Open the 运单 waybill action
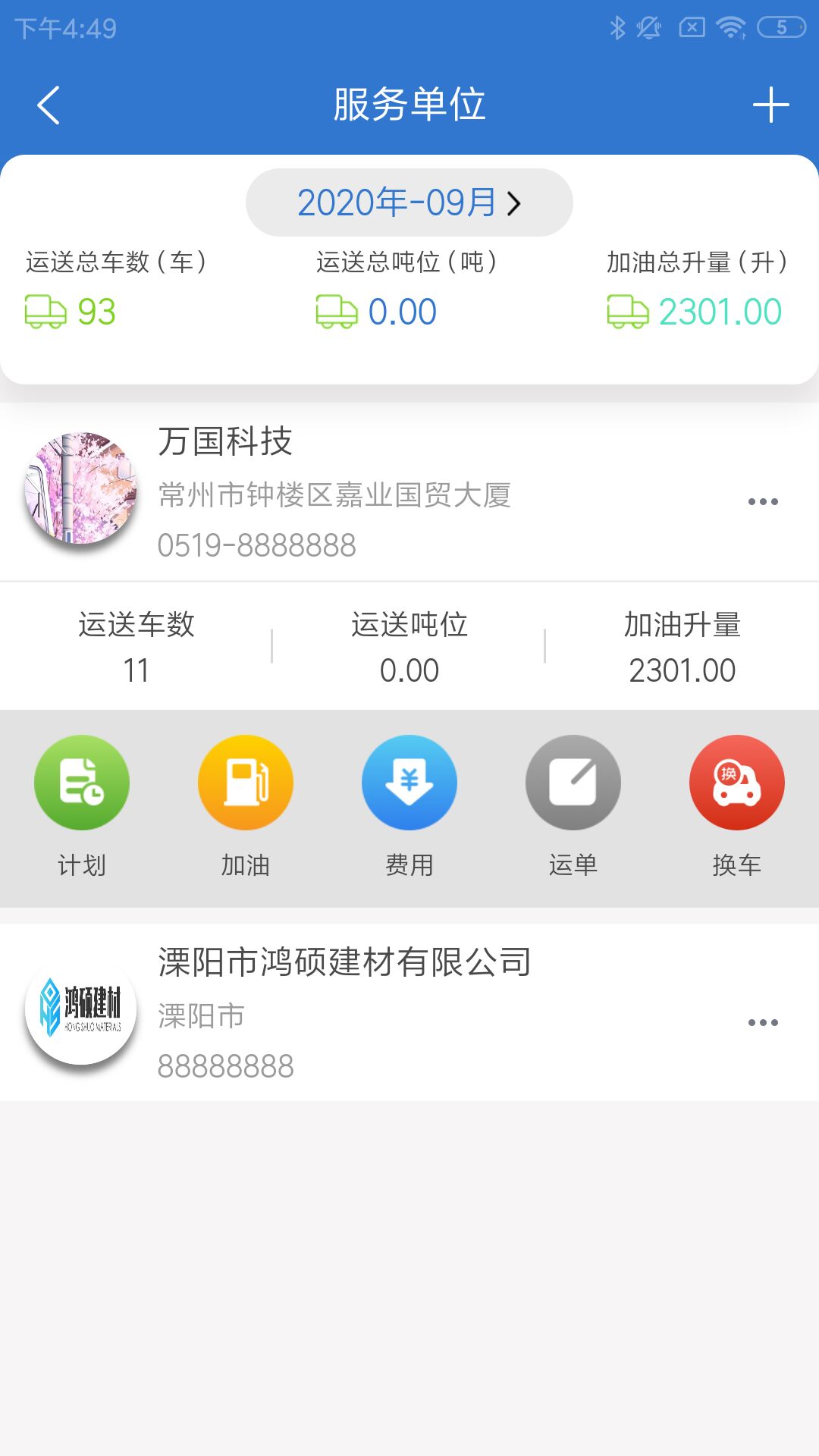The height and width of the screenshot is (1456, 819). point(573,805)
